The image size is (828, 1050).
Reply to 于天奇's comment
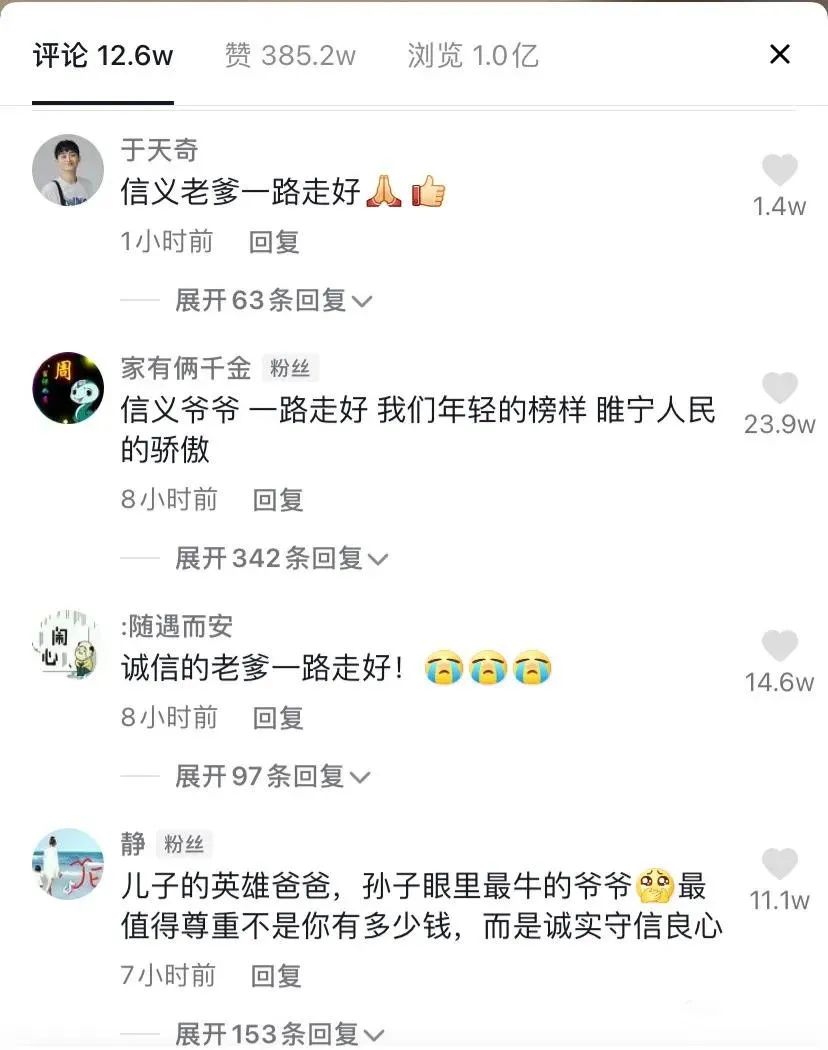274,242
